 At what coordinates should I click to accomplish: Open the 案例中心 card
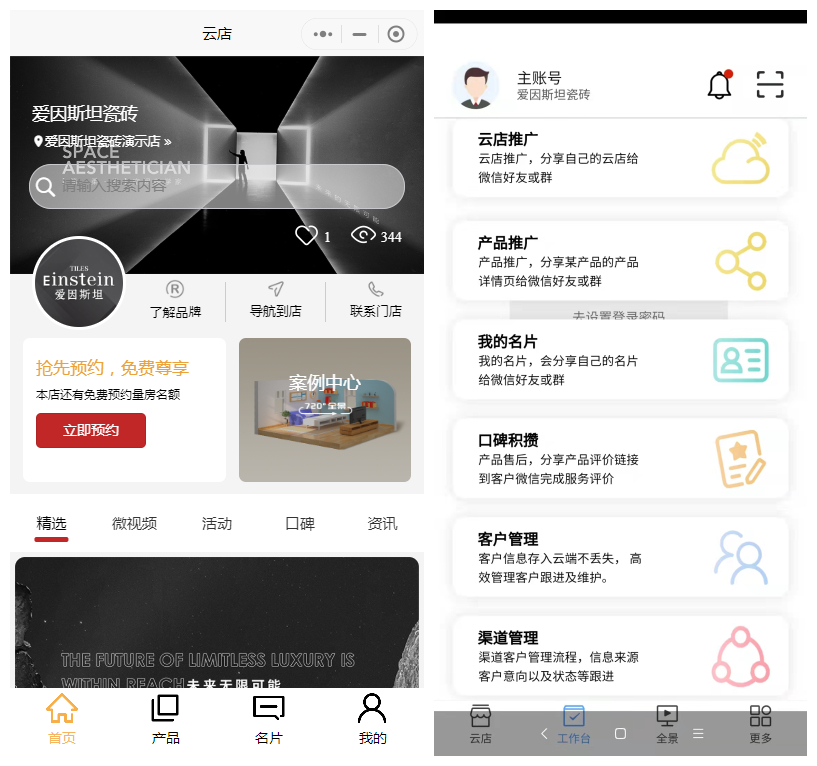pos(324,409)
